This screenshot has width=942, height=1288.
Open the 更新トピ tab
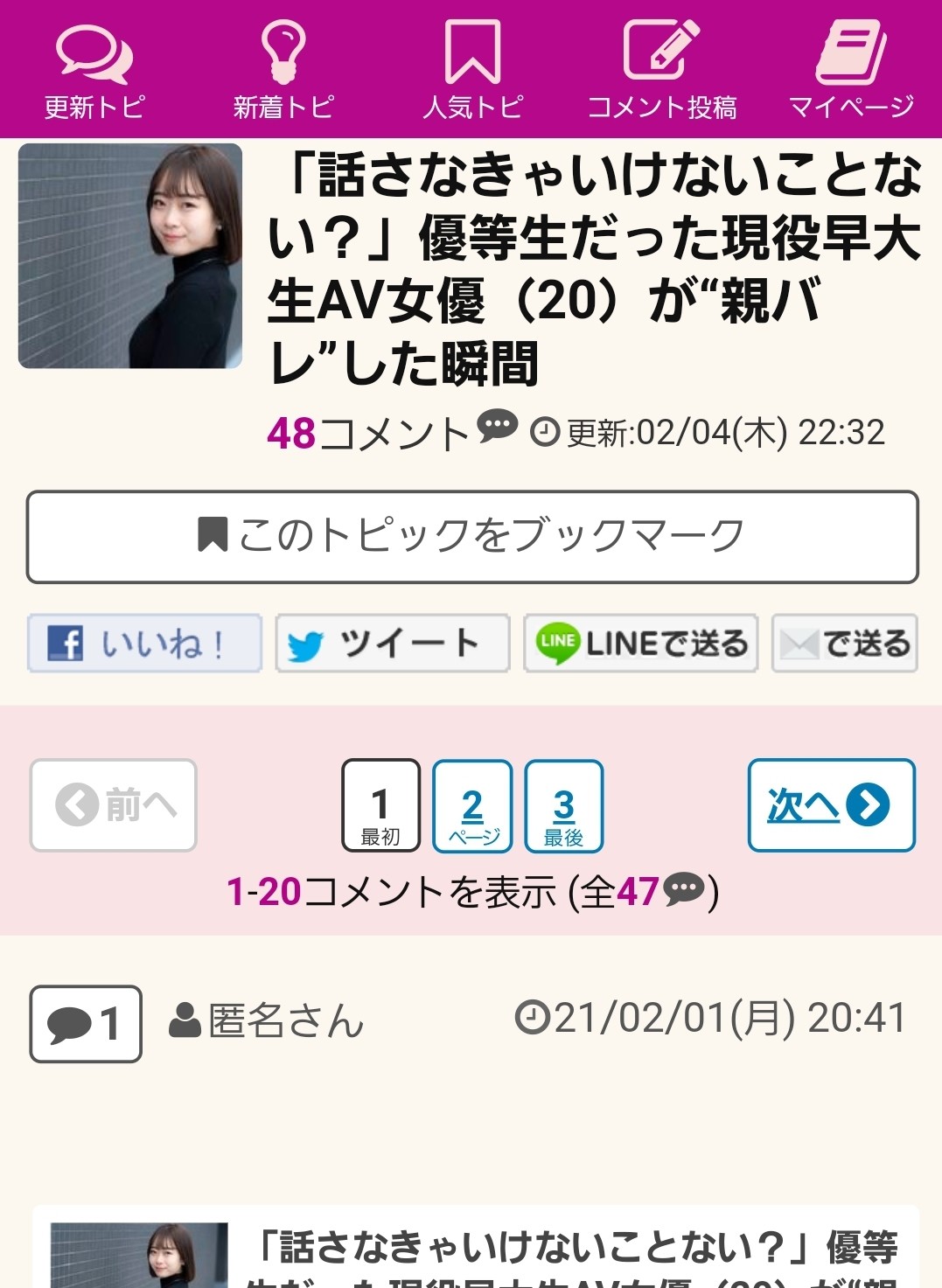(x=94, y=72)
